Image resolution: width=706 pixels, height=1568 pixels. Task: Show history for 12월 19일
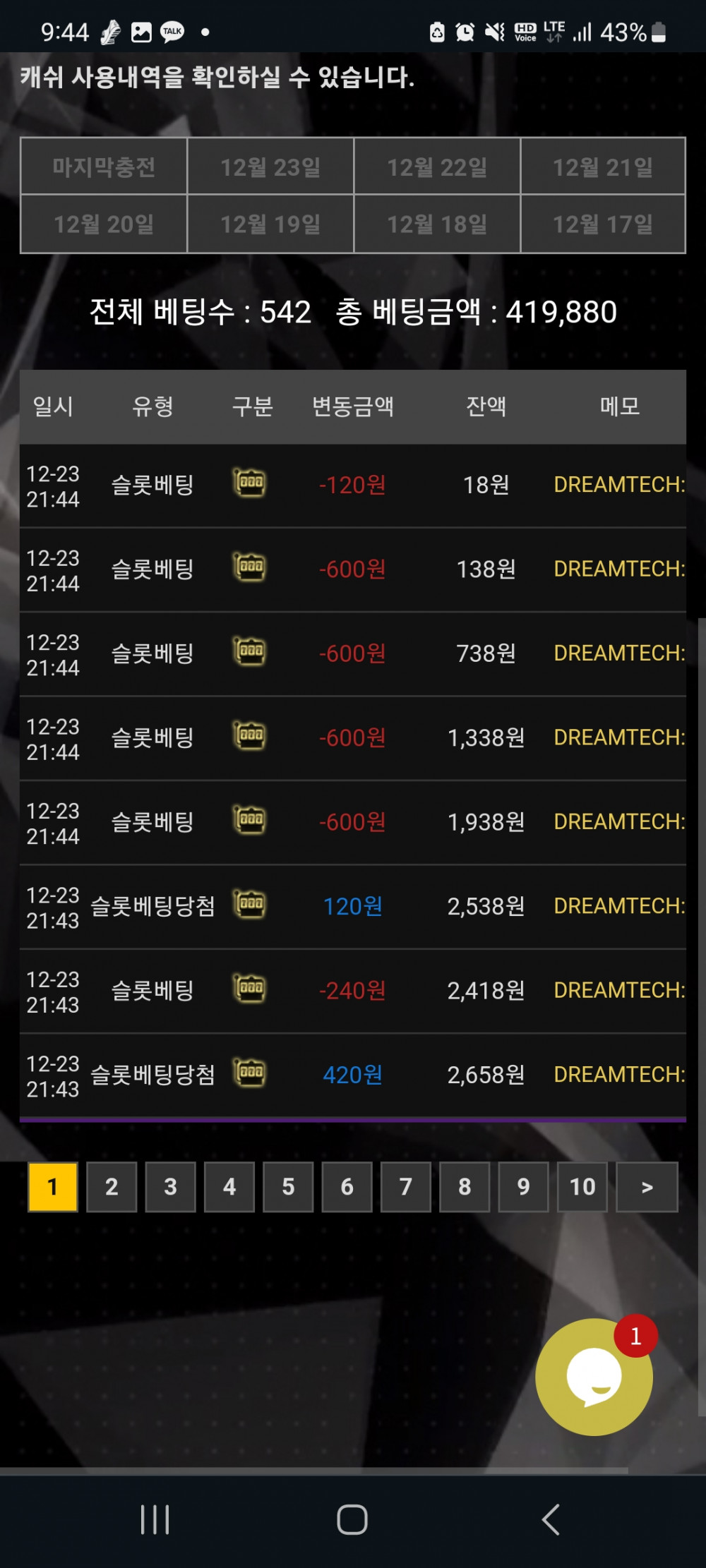270,224
